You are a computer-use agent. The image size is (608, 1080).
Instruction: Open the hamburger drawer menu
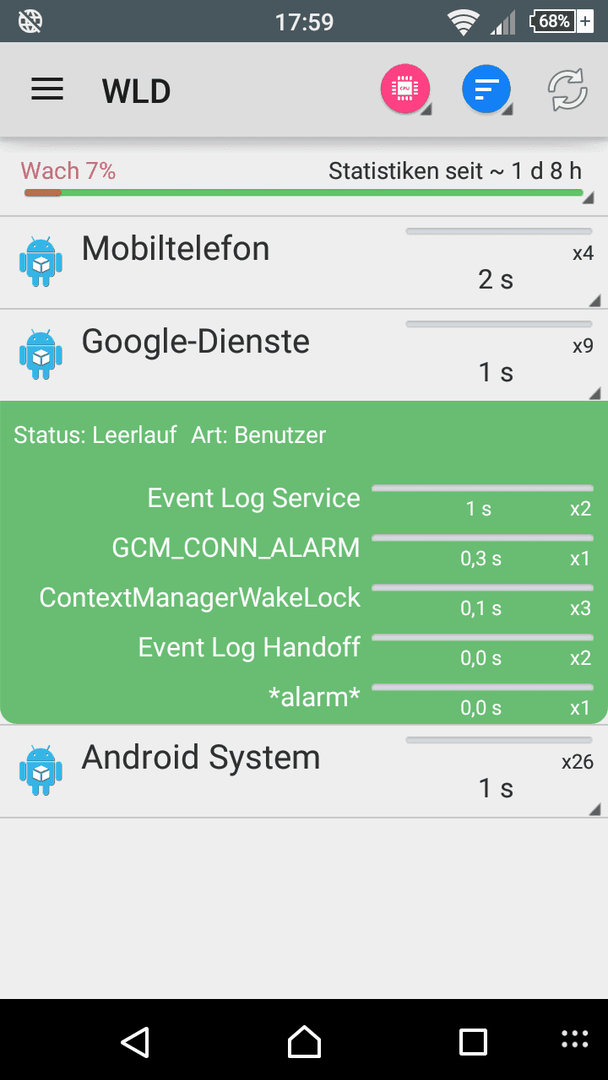click(47, 90)
